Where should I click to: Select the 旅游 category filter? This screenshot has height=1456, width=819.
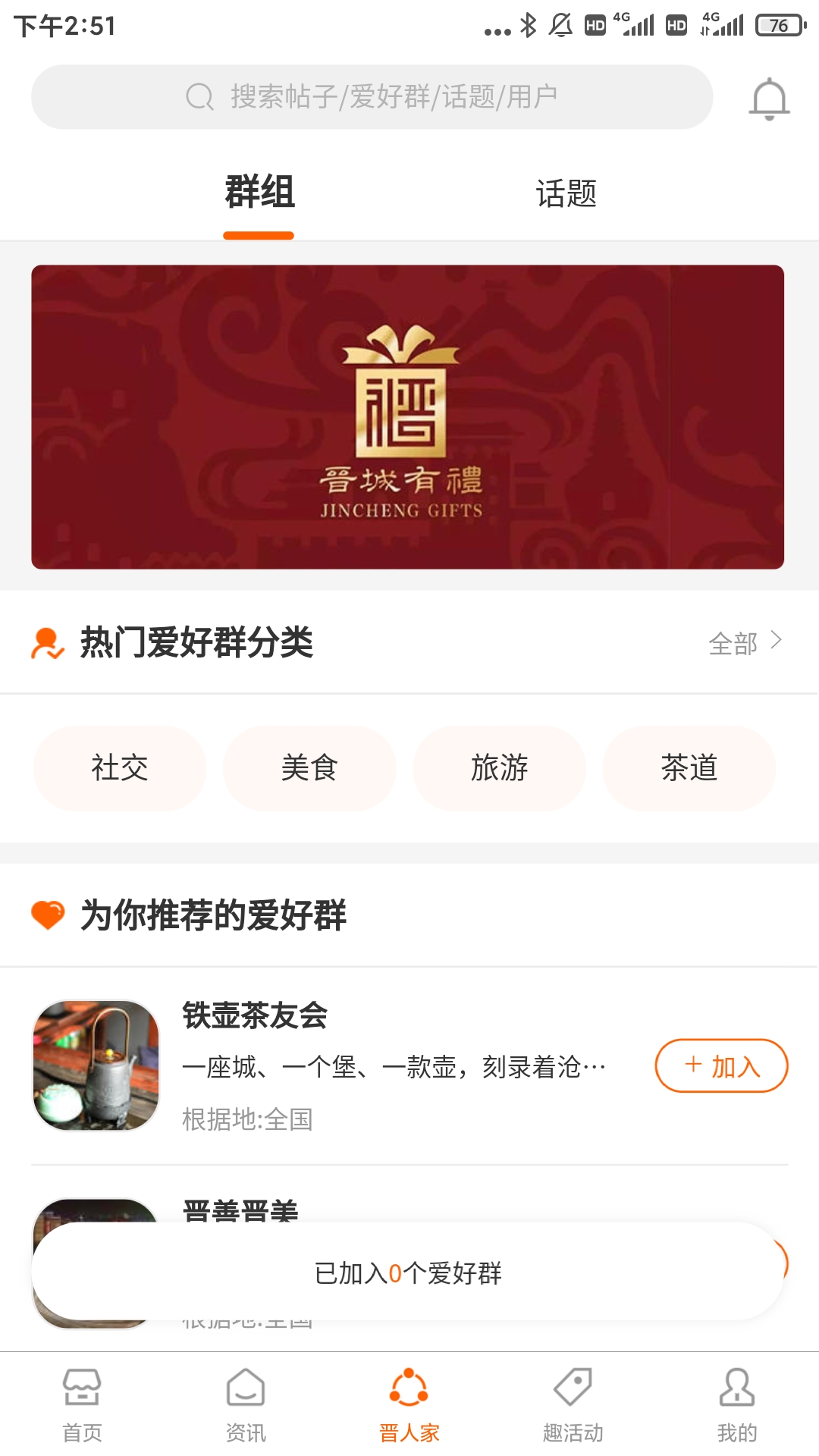(499, 768)
